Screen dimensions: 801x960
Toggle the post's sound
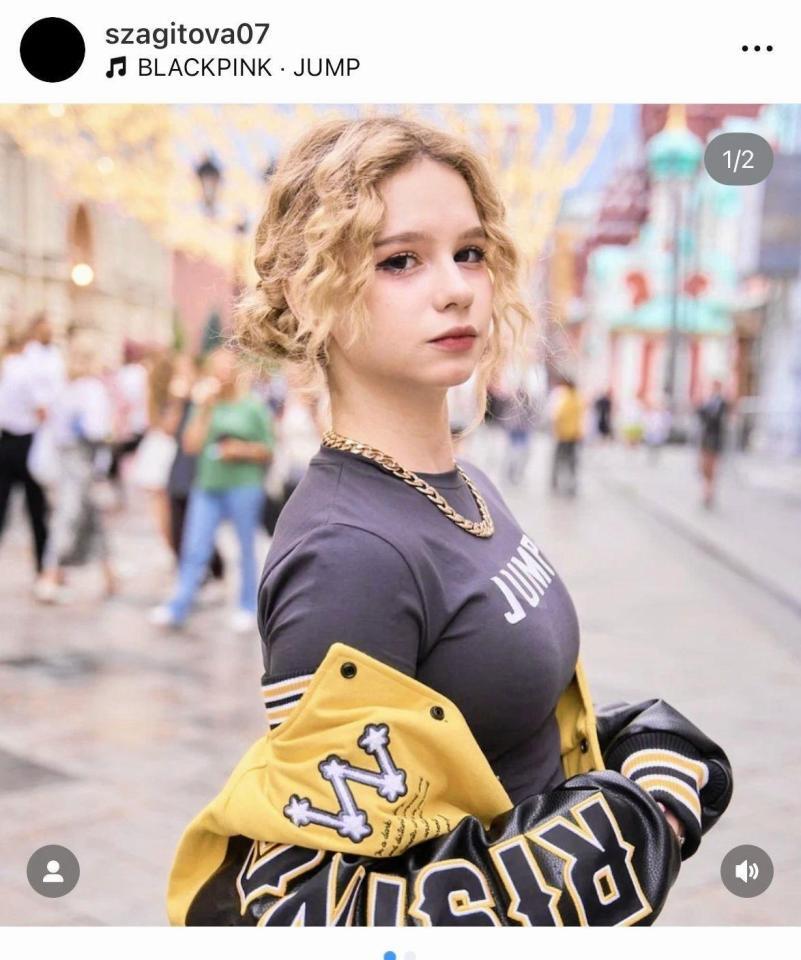[746, 871]
